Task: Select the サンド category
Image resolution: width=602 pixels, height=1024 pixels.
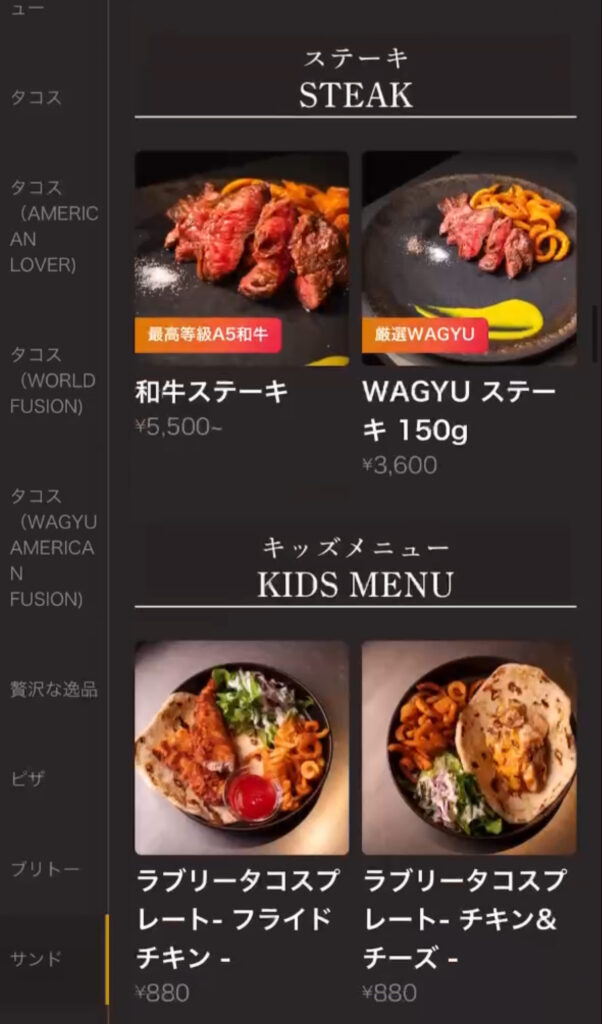Action: 36,958
